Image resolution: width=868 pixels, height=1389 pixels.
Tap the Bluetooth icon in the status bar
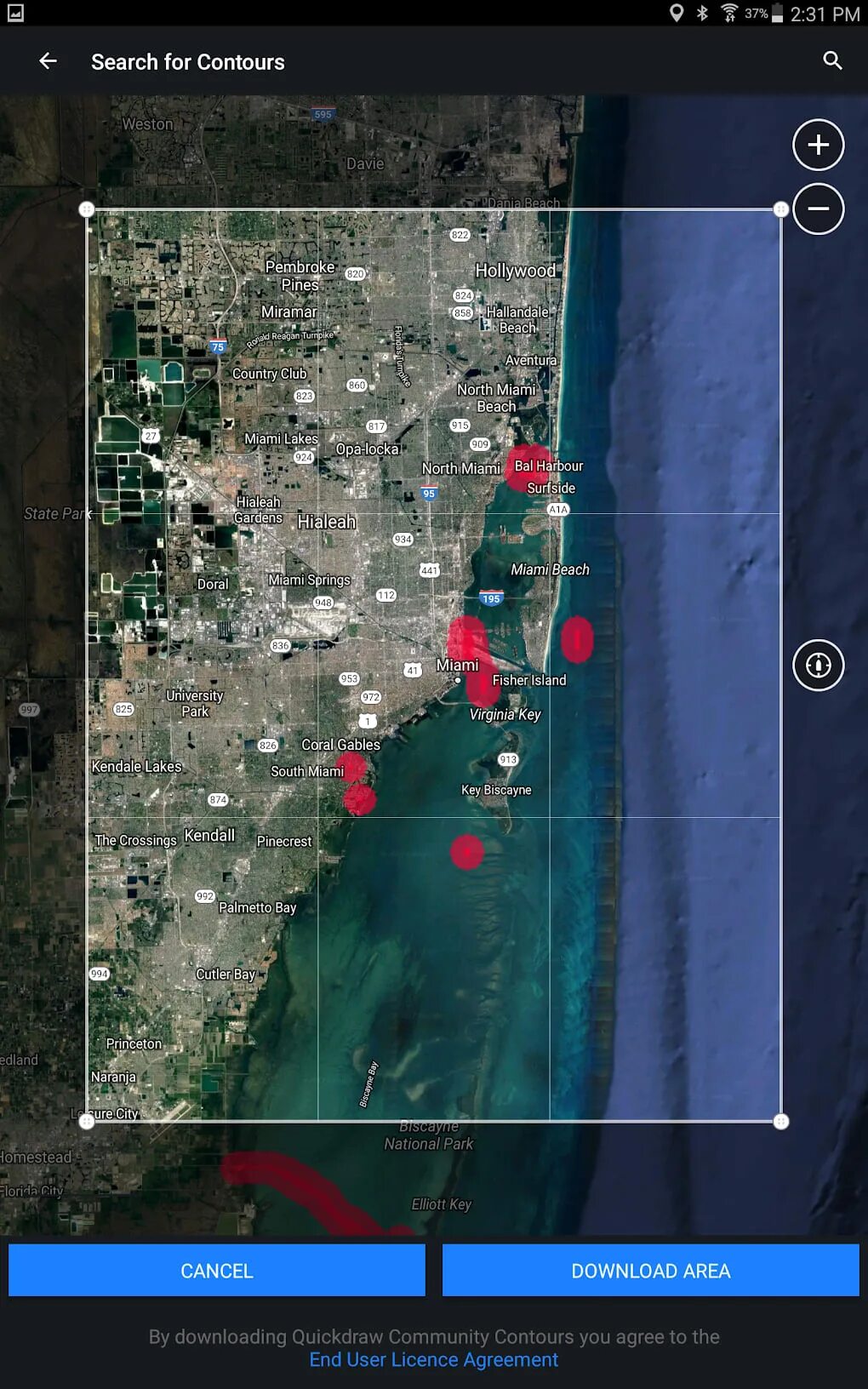[x=701, y=13]
